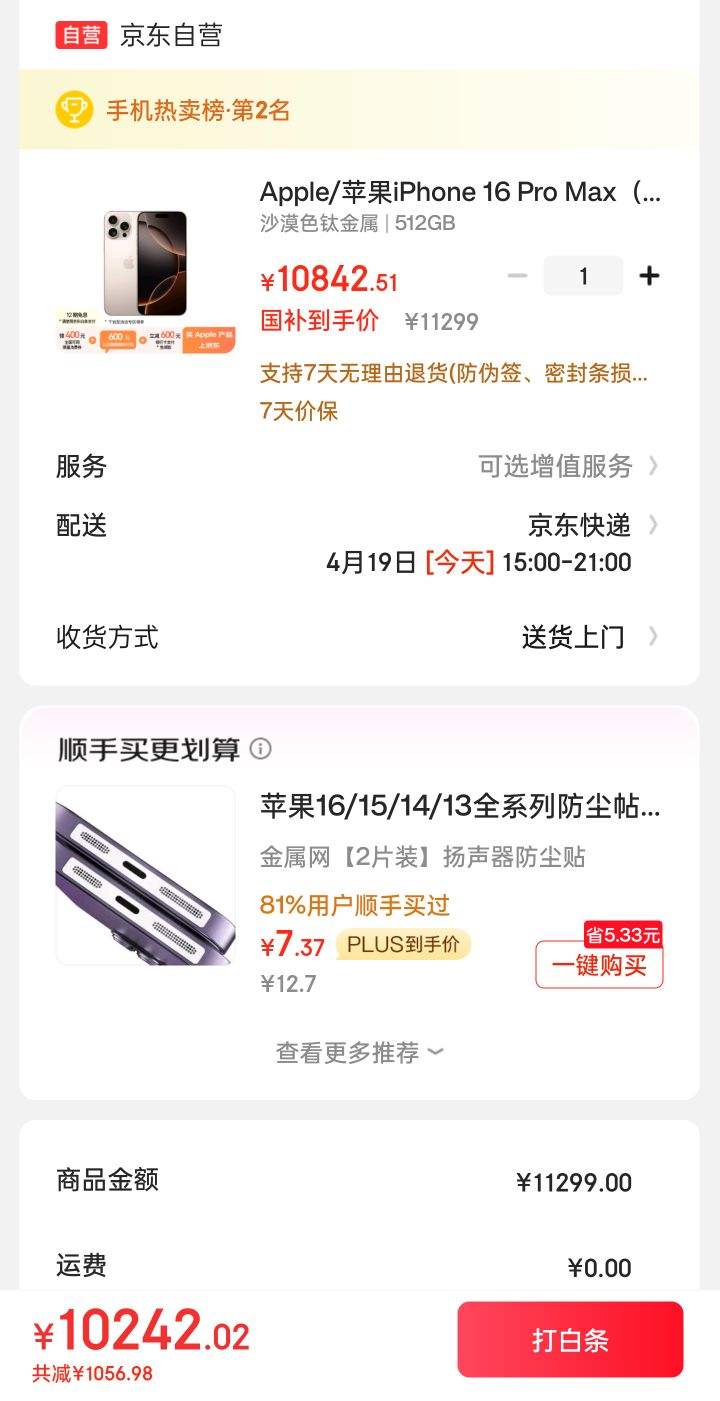The height and width of the screenshot is (1401, 720).
Task: Open the 手机热卖榜 ranking banner
Action: click(360, 110)
